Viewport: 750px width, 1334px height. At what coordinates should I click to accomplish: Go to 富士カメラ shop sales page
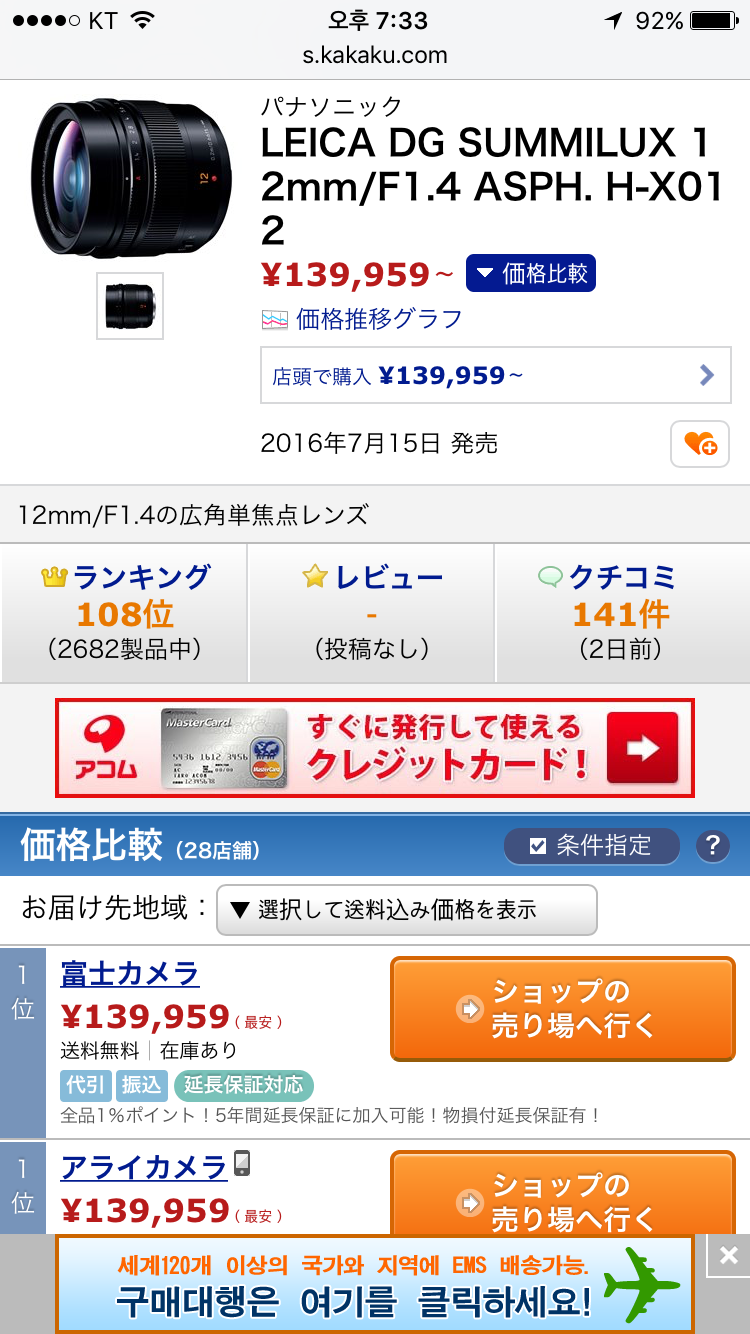562,1009
